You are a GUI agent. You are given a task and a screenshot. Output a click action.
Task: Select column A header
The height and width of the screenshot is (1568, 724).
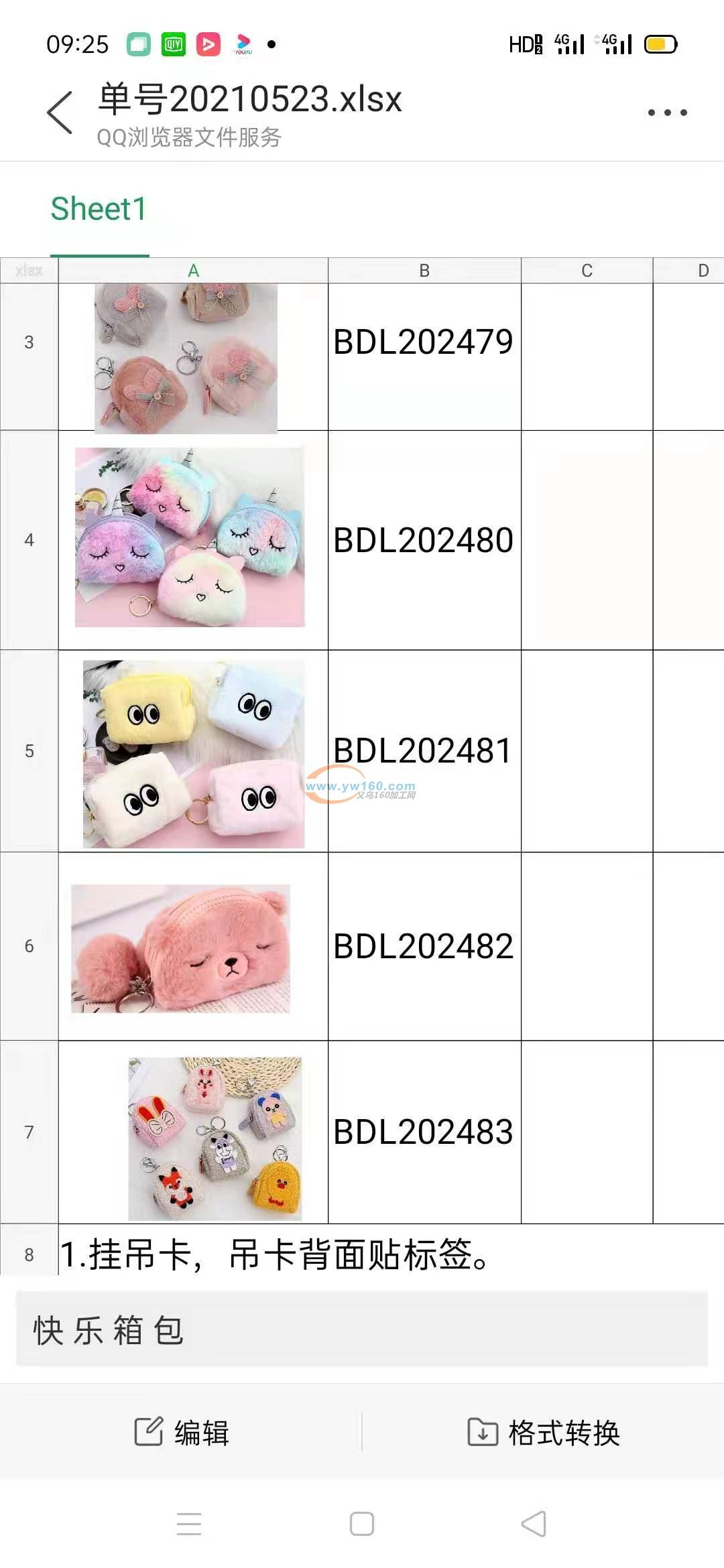click(x=193, y=271)
